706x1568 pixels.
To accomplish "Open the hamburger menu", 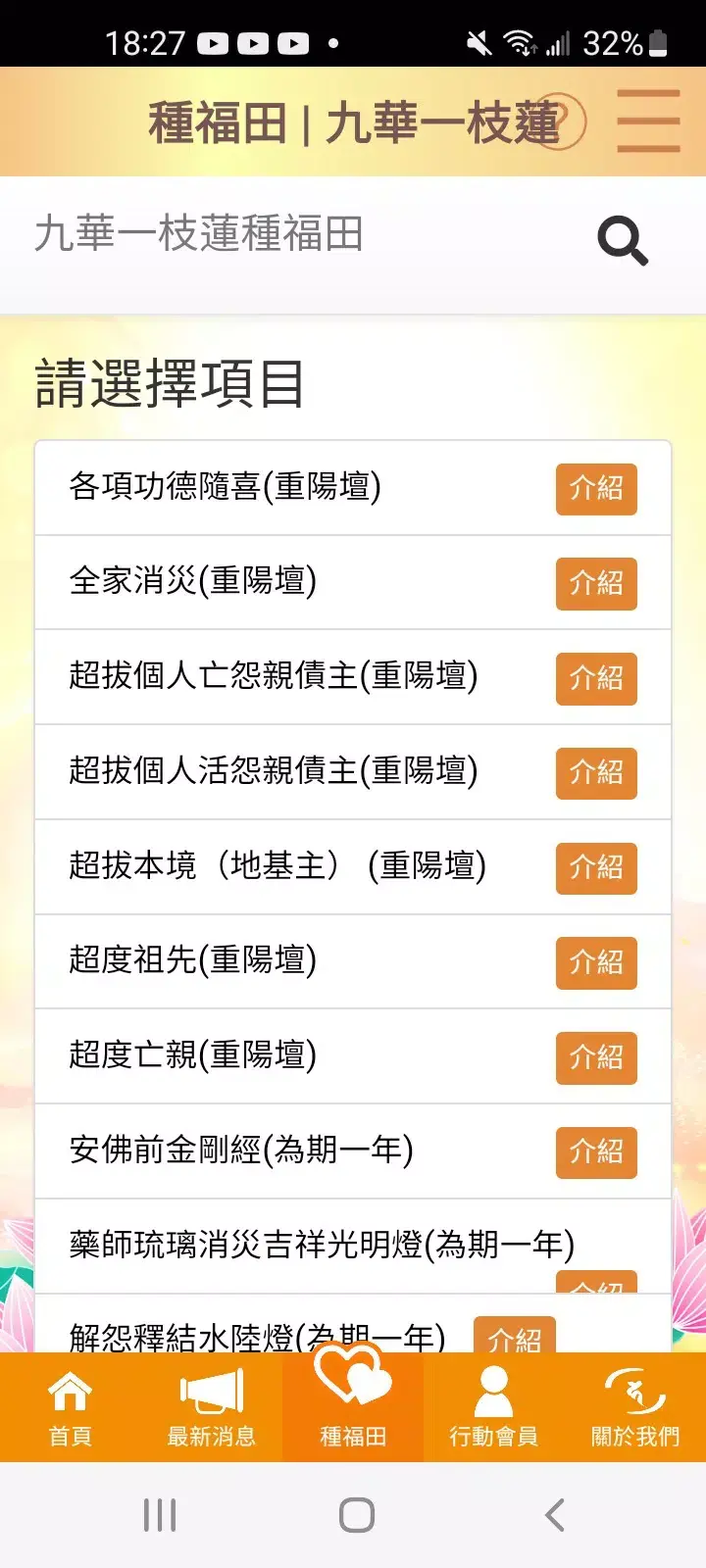I will tap(648, 120).
